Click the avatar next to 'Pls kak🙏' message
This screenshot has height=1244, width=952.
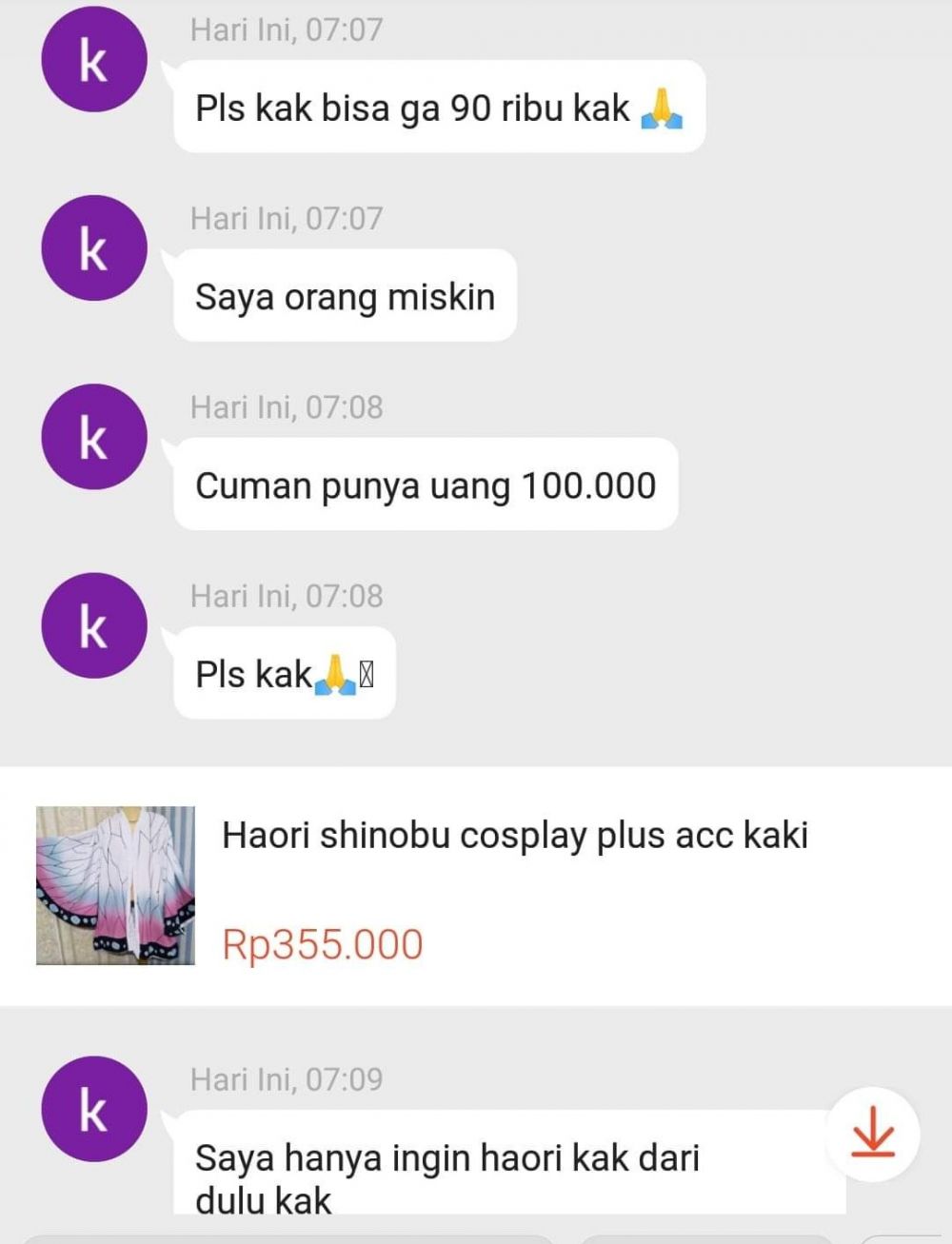click(x=93, y=625)
